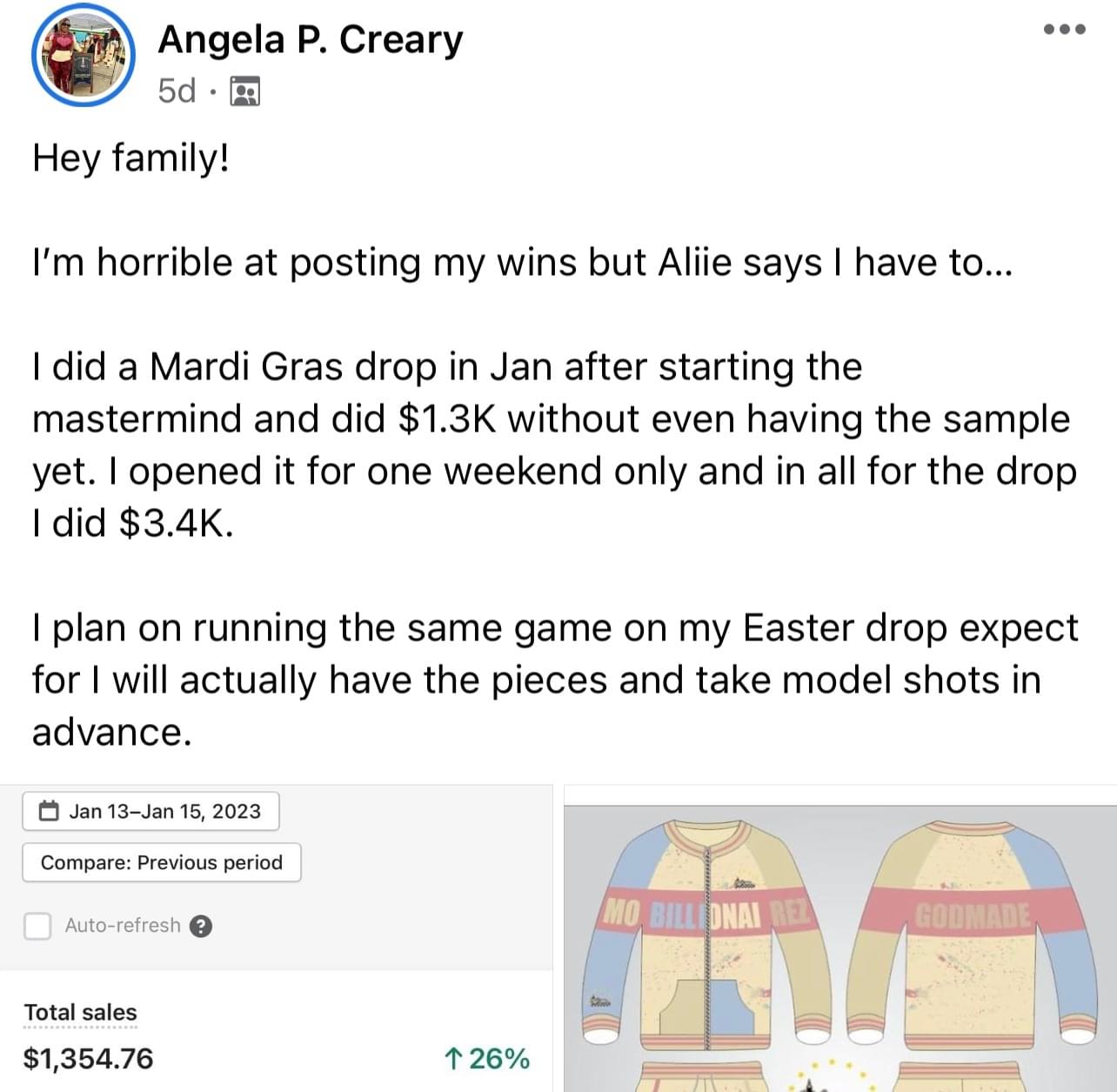Open the attached sales screenshot image

point(276,940)
